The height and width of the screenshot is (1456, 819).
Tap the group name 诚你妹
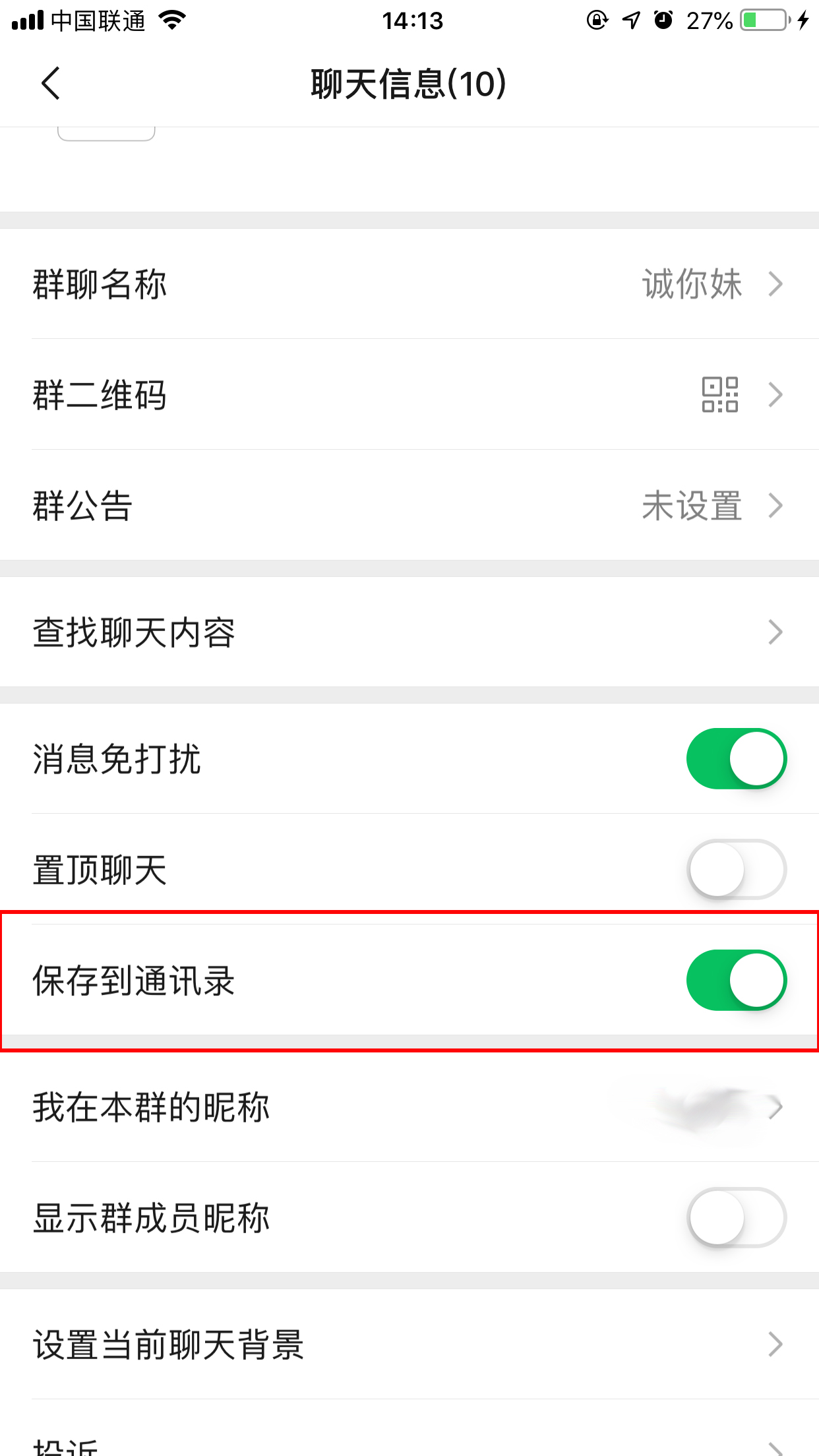[692, 284]
